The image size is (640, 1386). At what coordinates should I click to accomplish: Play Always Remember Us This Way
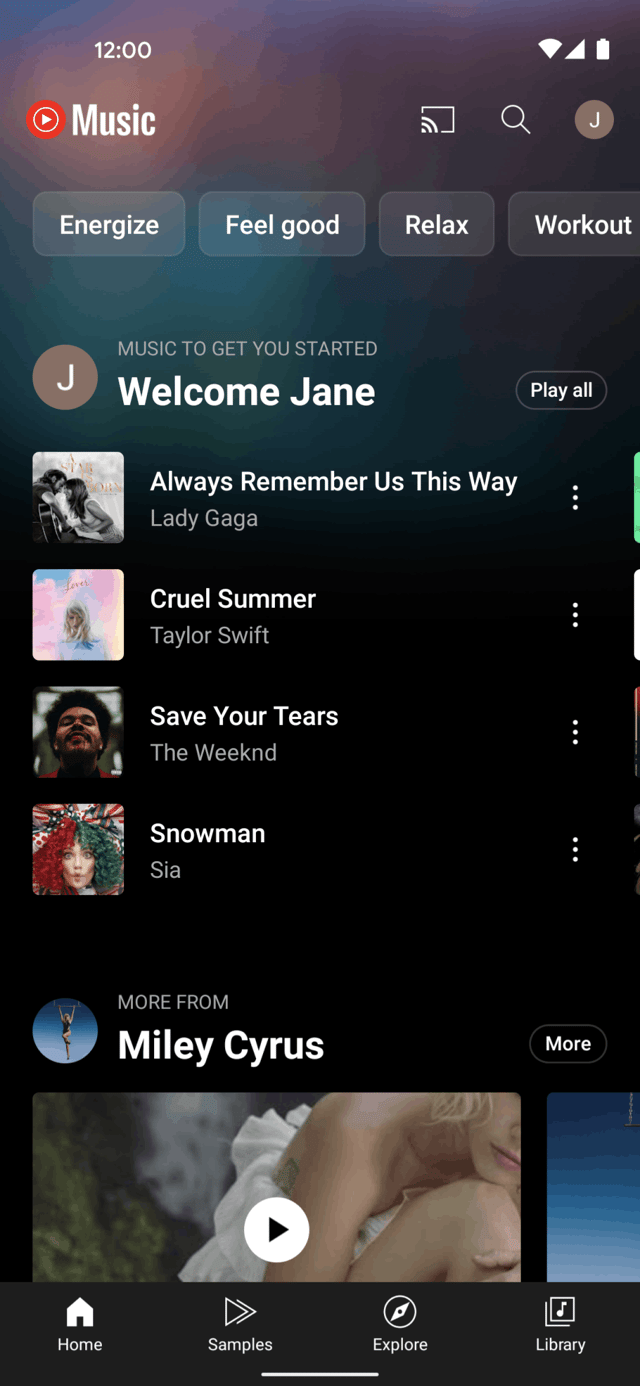point(290,498)
